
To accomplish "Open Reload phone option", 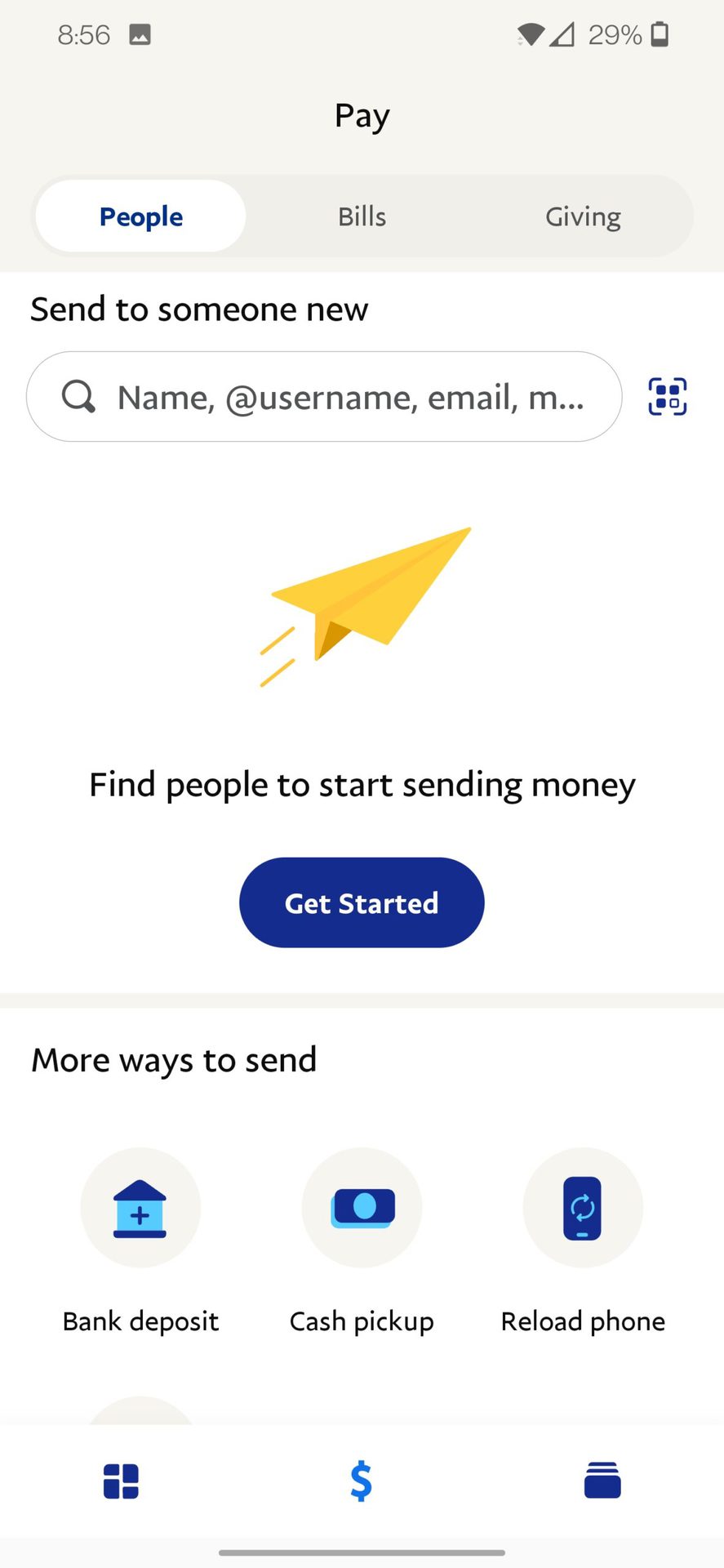I will (x=583, y=1208).
